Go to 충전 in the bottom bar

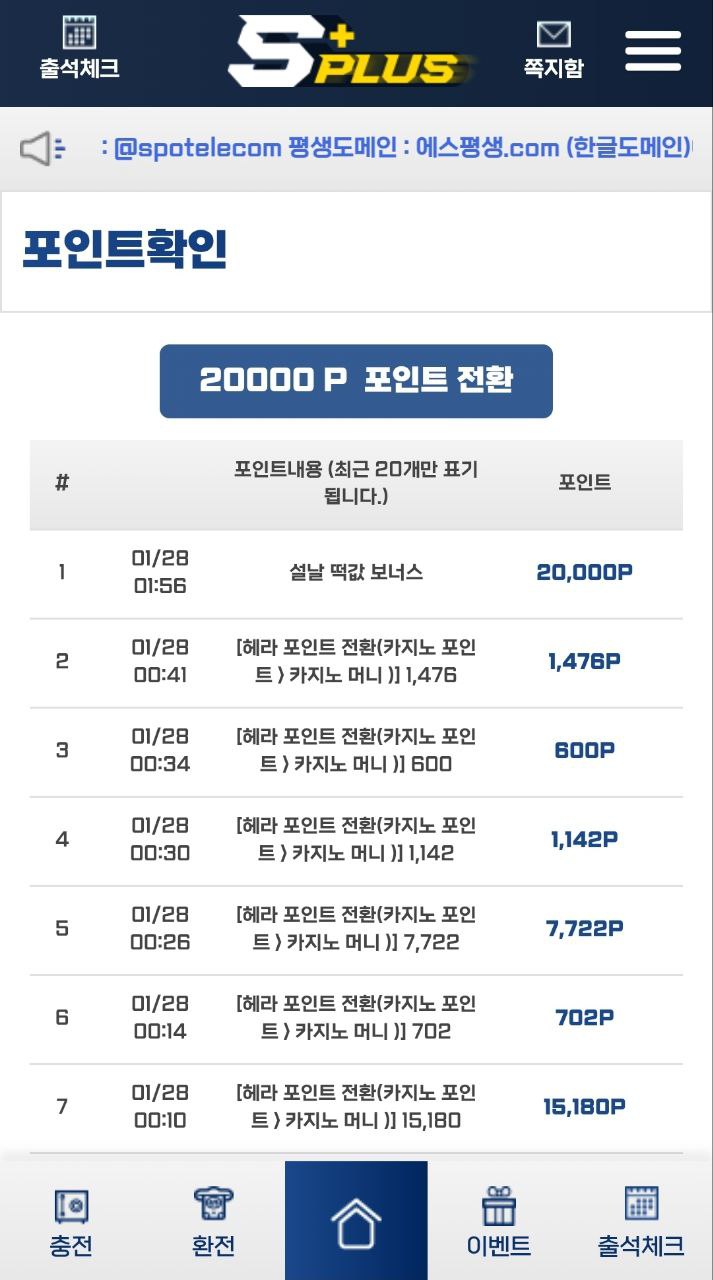71,1222
